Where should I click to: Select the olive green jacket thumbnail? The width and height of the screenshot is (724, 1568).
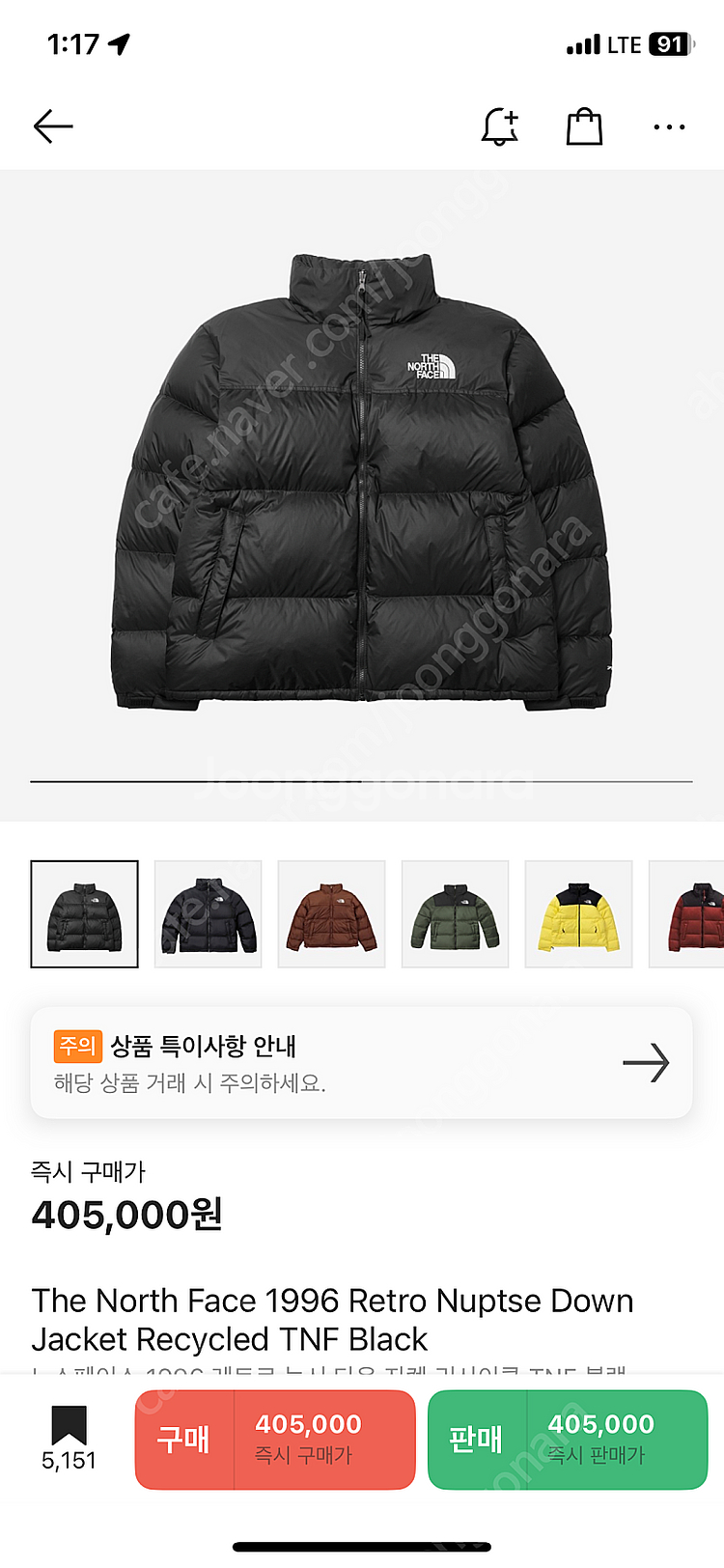click(x=455, y=913)
